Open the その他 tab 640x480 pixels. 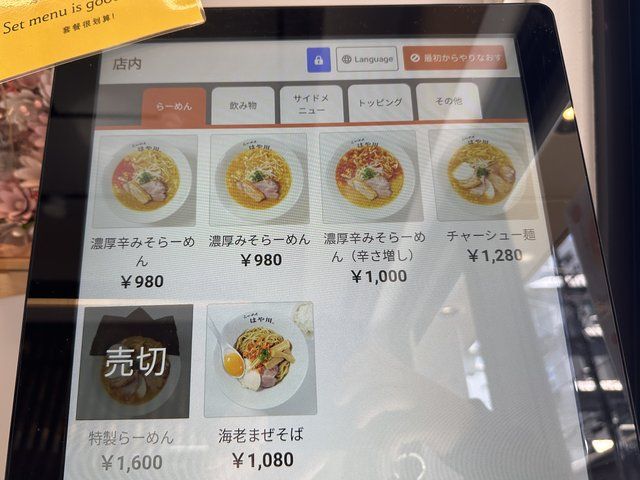click(x=448, y=102)
